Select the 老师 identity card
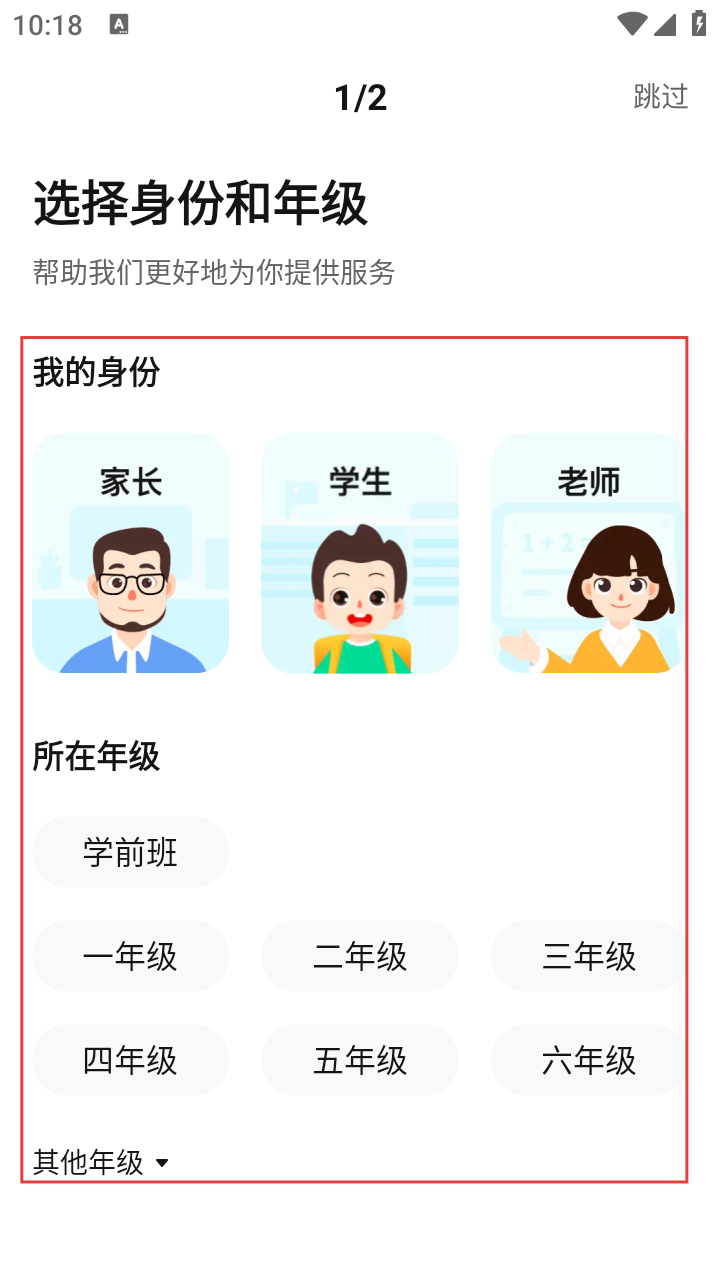Image resolution: width=720 pixels, height=1280 pixels. click(588, 553)
